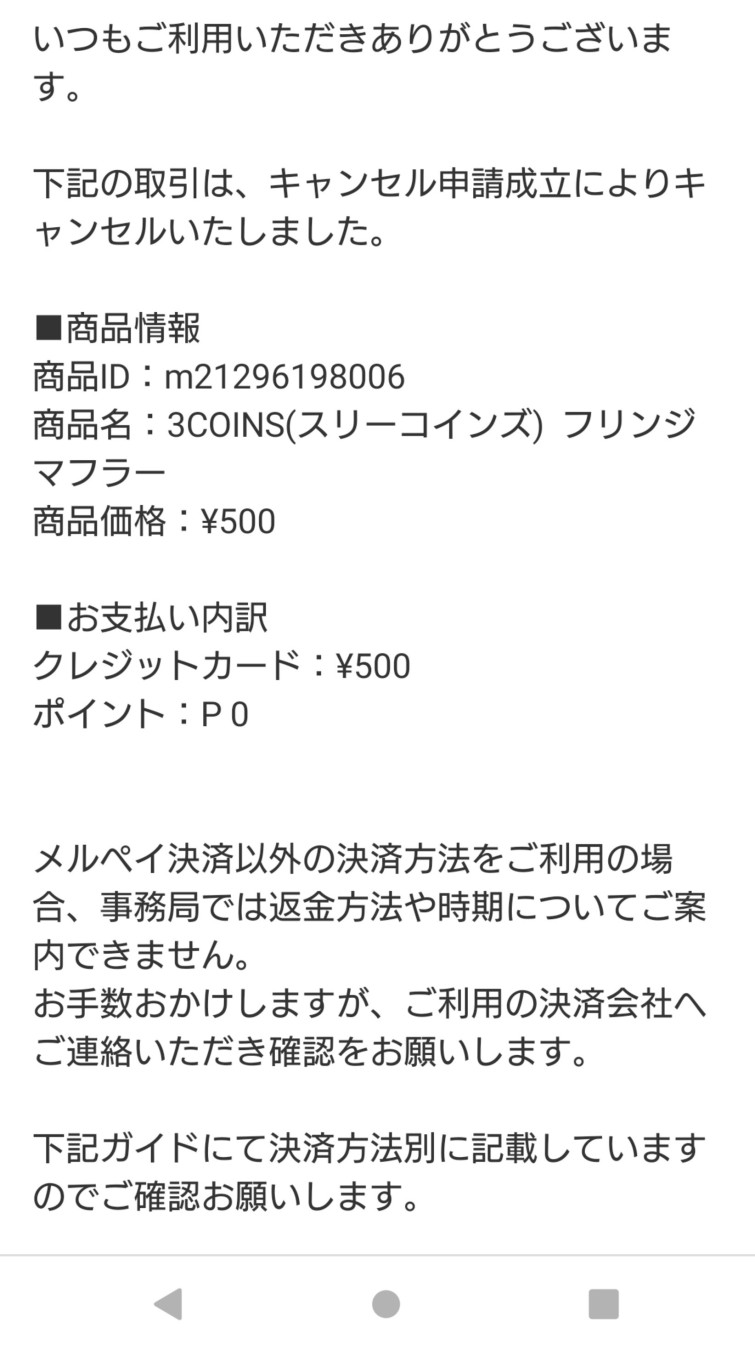The width and height of the screenshot is (755, 1350).
Task: Tap the system back button
Action: 168,1303
